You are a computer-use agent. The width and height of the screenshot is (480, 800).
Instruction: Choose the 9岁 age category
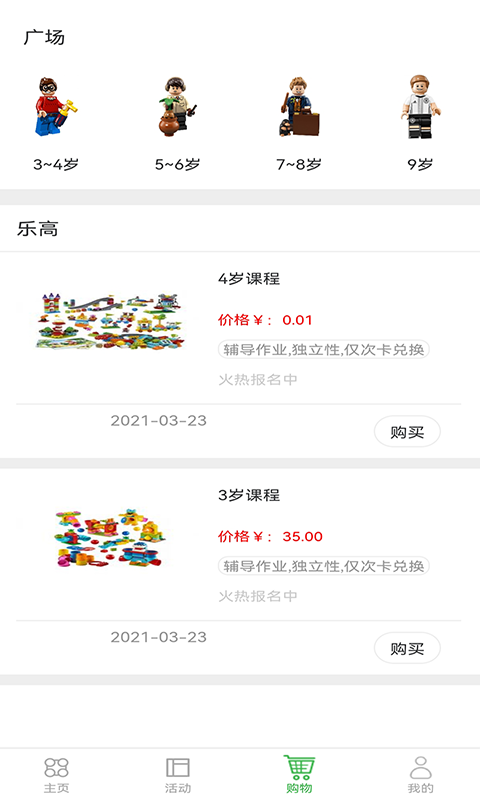click(x=420, y=124)
